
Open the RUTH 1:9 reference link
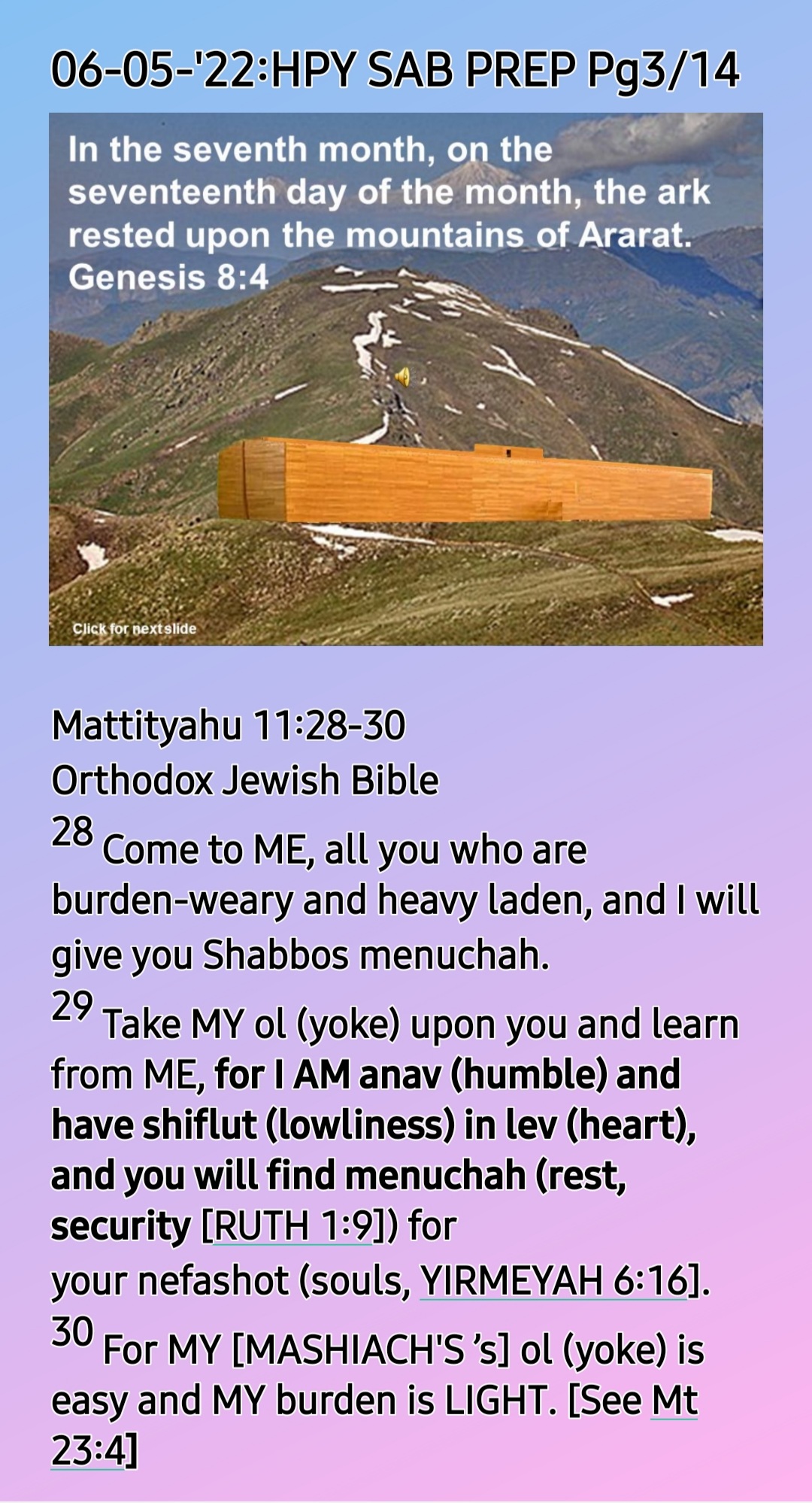293,1226
